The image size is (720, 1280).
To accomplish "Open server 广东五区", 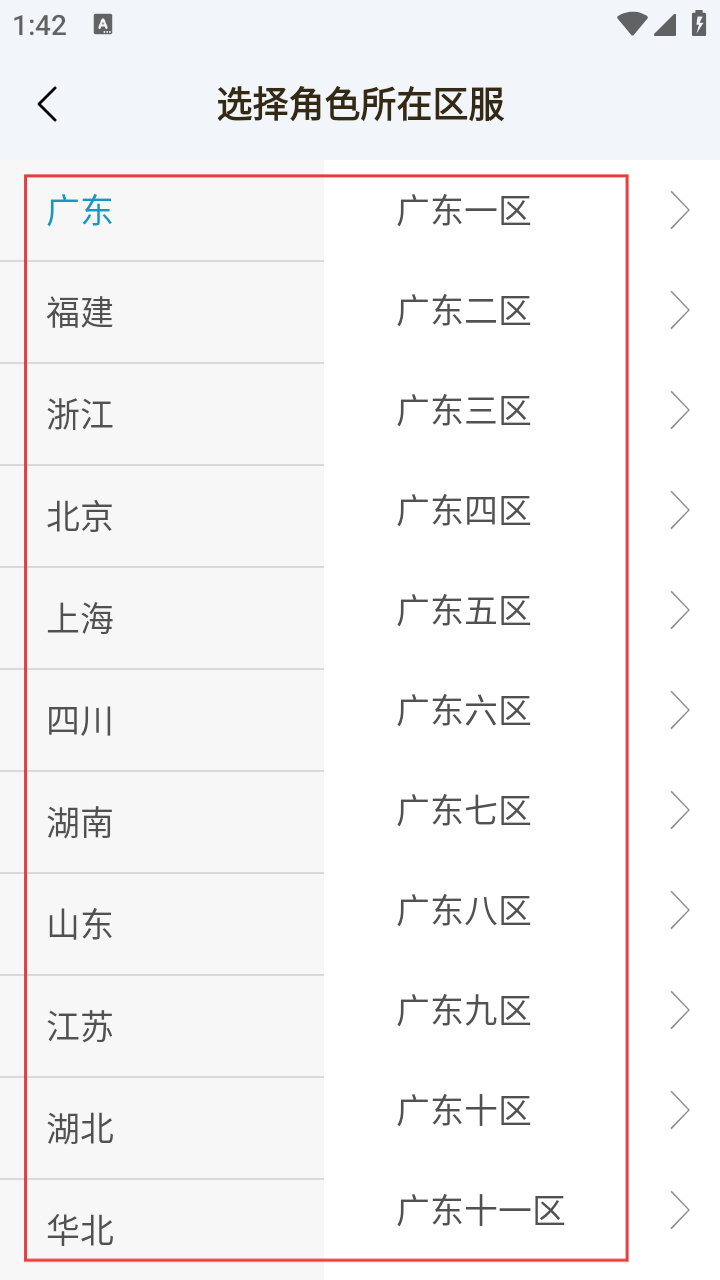I will pos(463,611).
